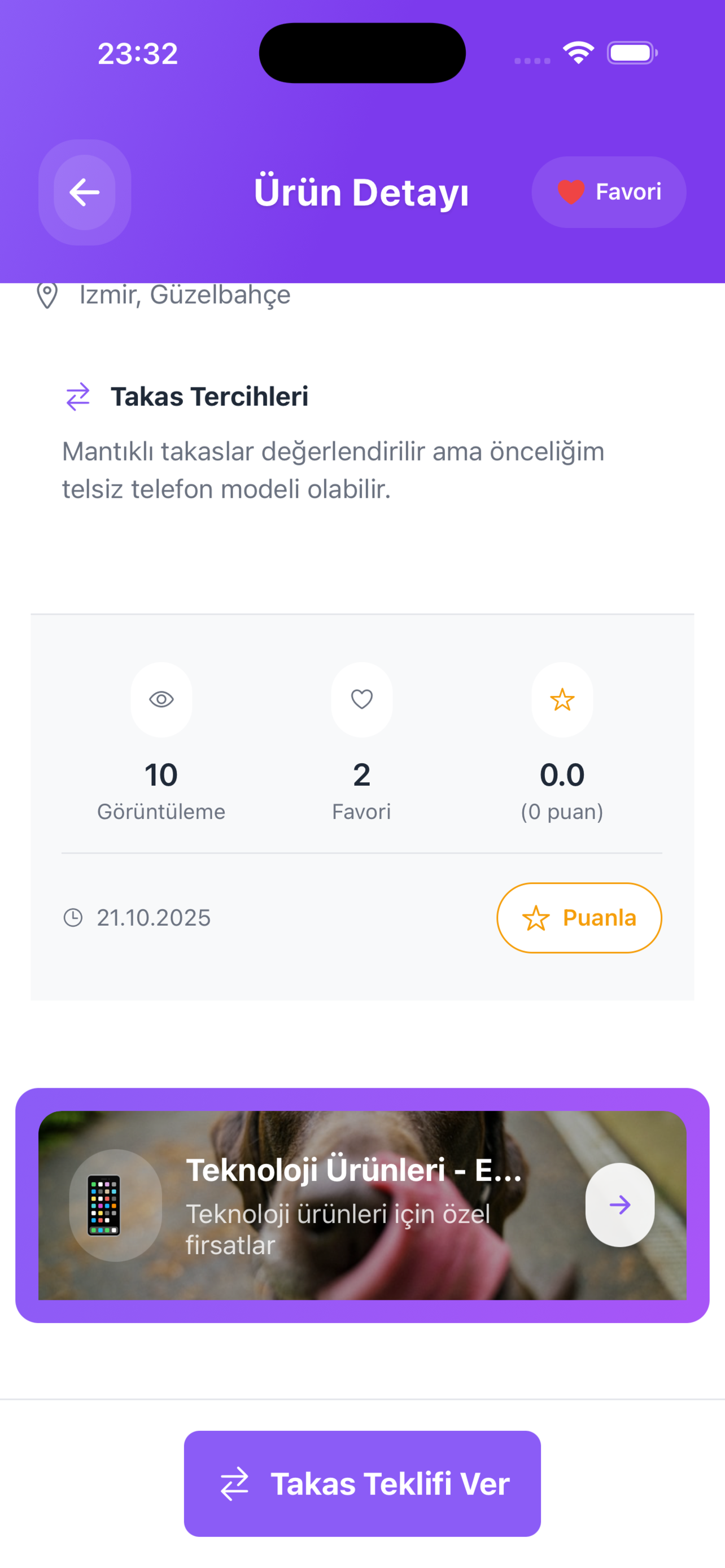Viewport: 725px width, 1568px height.
Task: Tap the star icon above the 0.0 rating
Action: click(562, 700)
